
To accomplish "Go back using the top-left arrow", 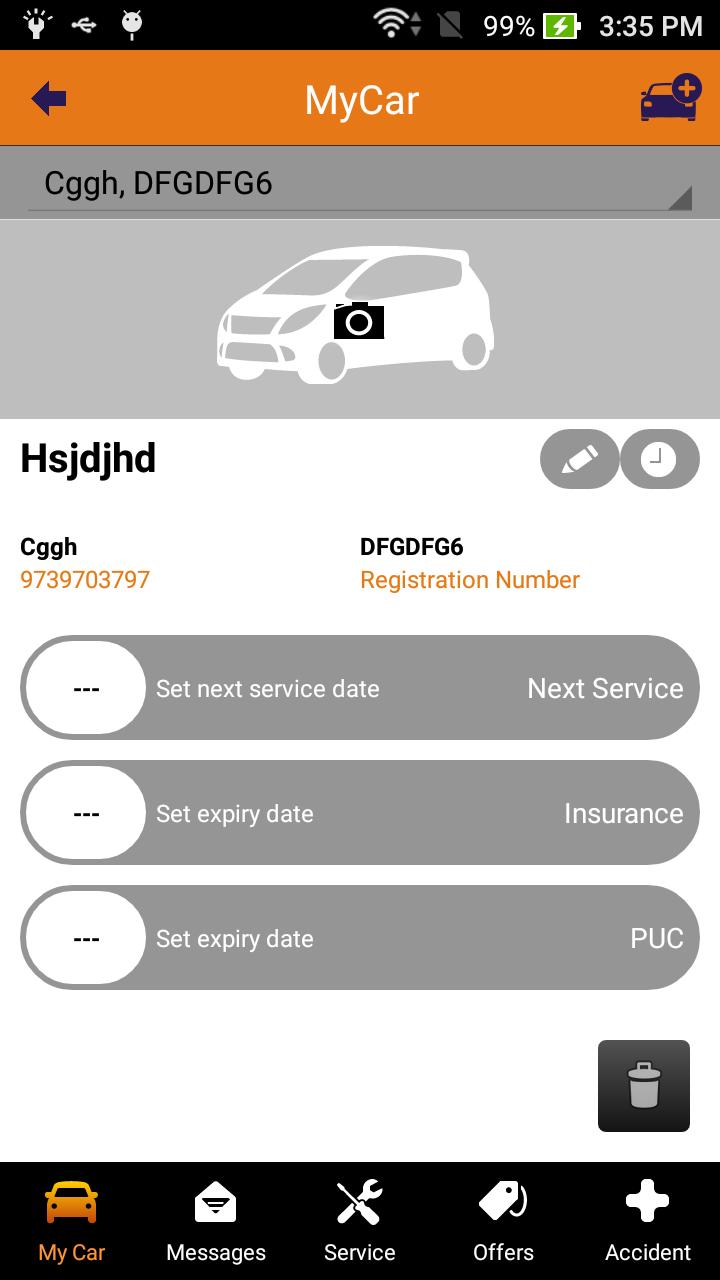I will (x=49, y=99).
